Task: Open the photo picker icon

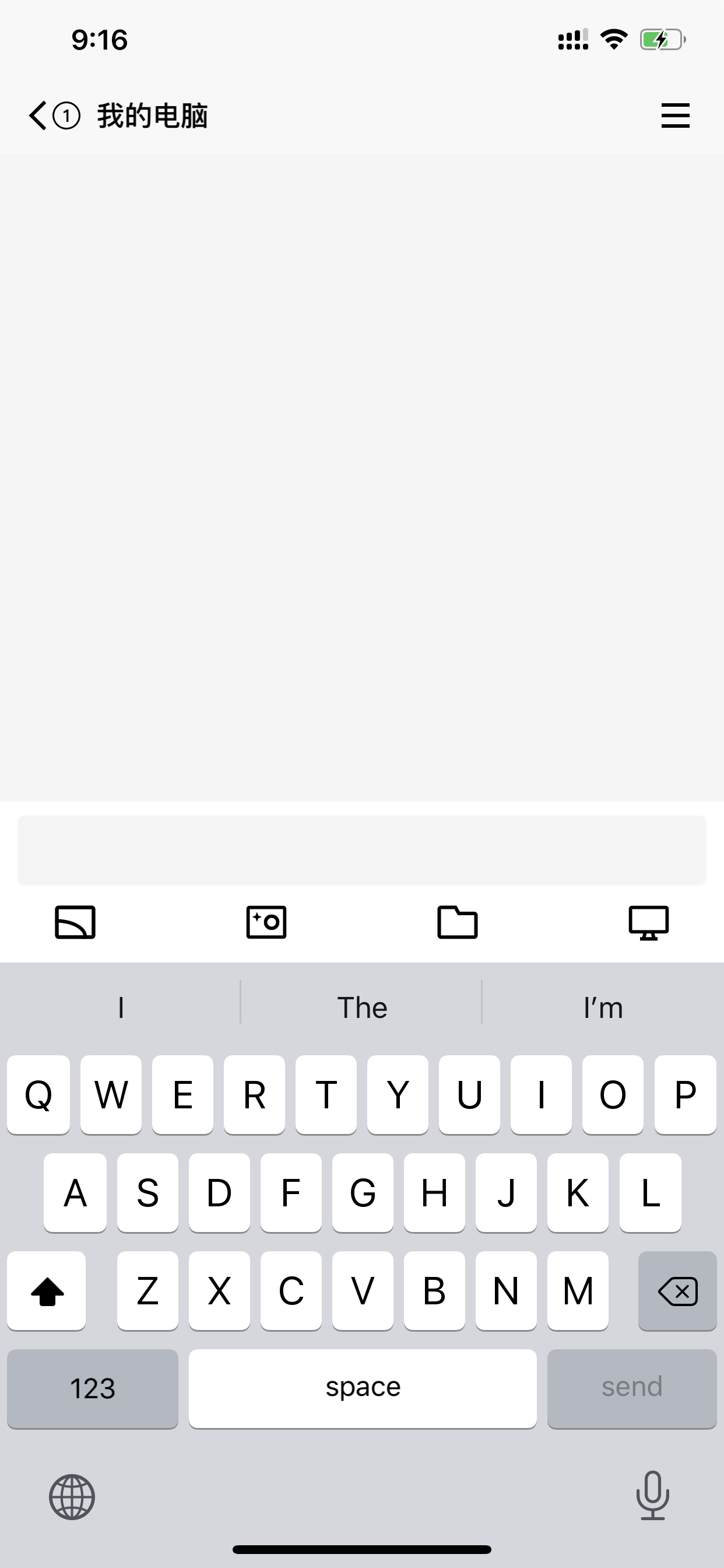Action: pos(266,922)
